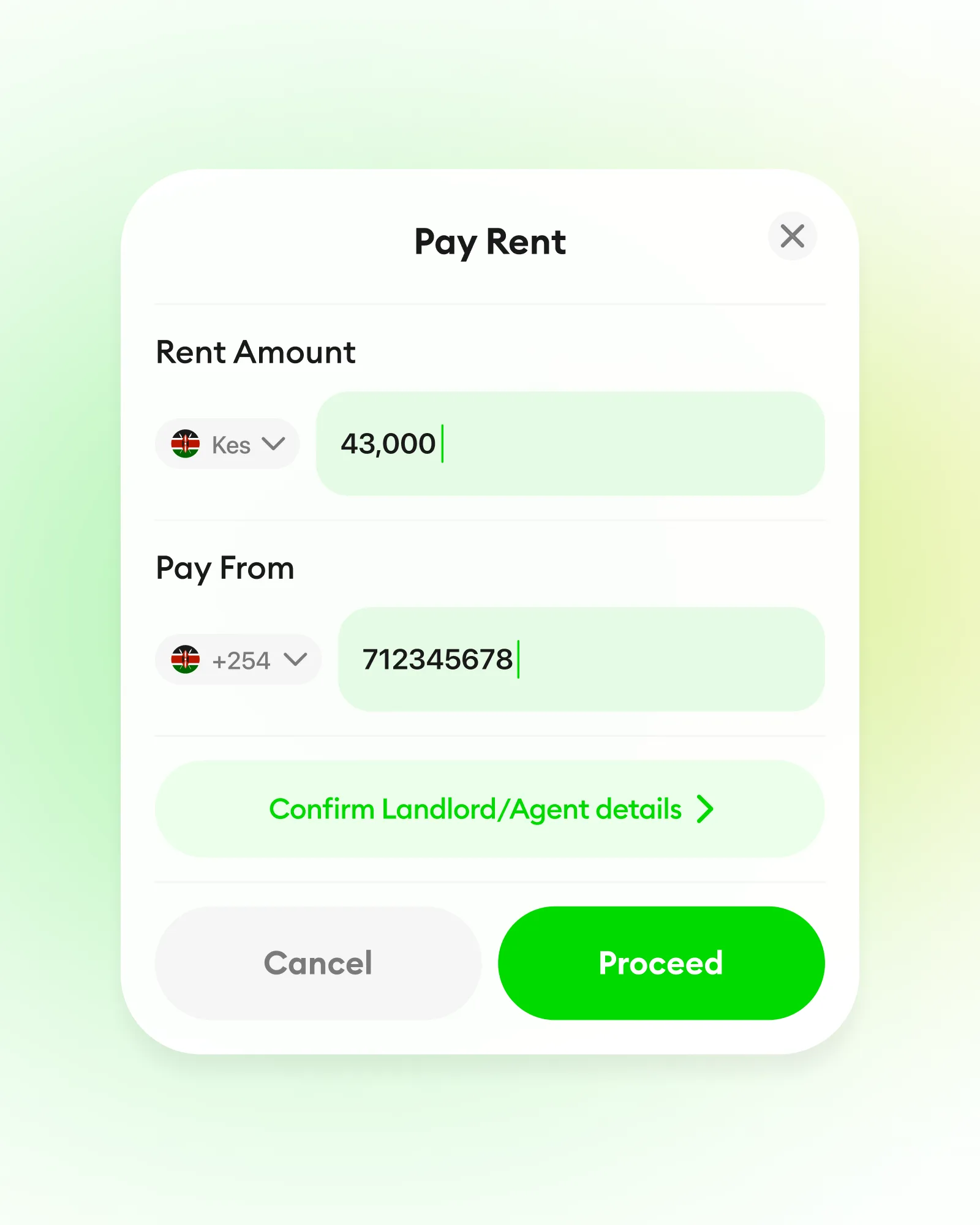The width and height of the screenshot is (980, 1225).
Task: Click the Pay Rent dialog title
Action: pos(490,243)
